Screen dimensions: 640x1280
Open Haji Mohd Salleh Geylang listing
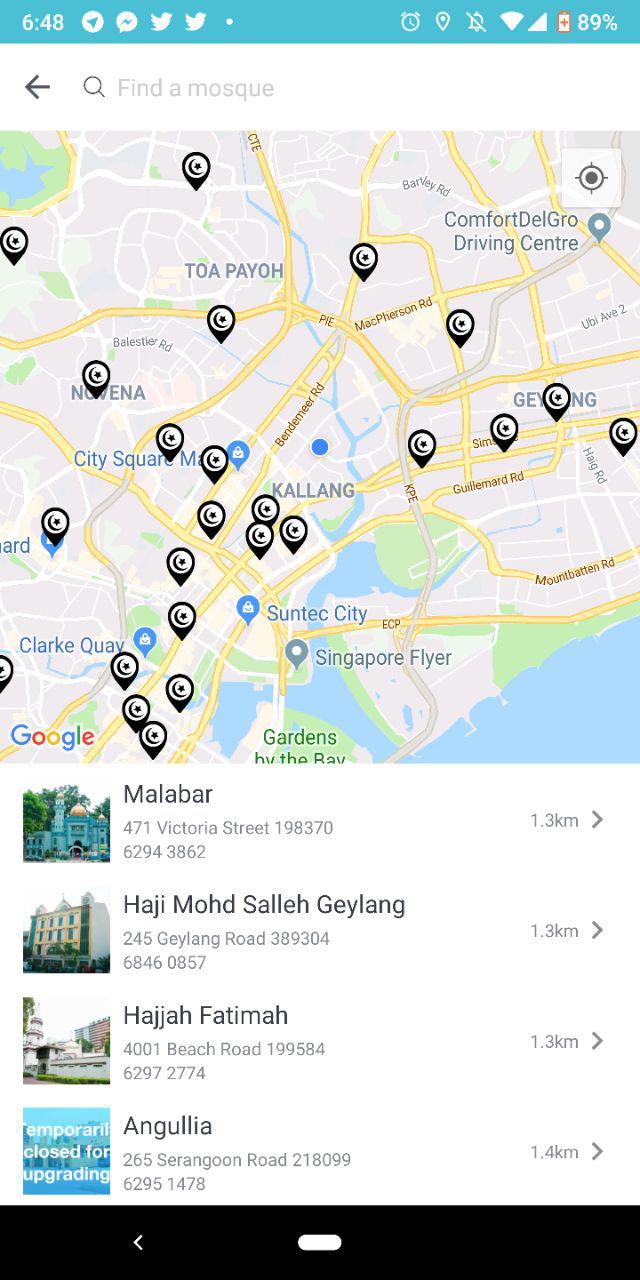point(320,932)
